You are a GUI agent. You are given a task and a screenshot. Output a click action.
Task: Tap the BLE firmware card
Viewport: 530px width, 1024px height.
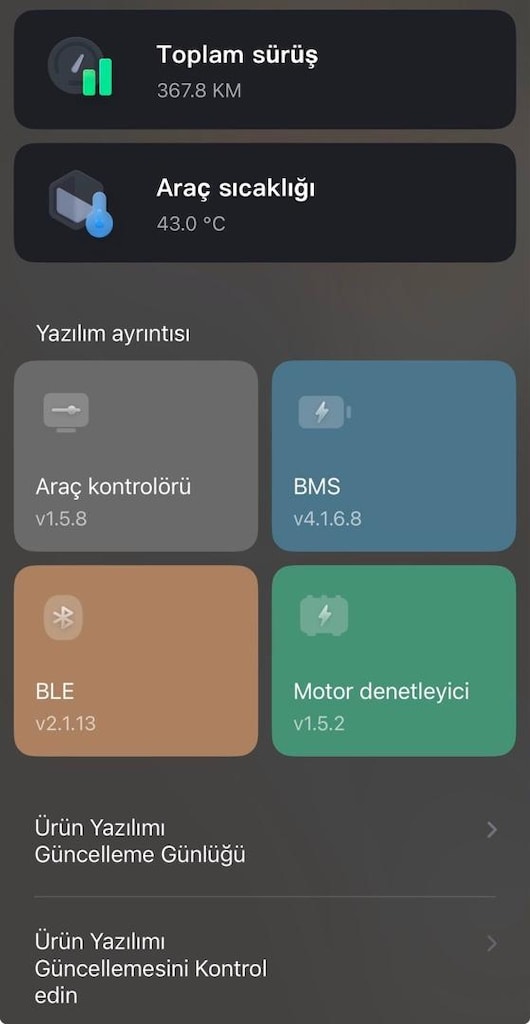pyautogui.click(x=136, y=661)
